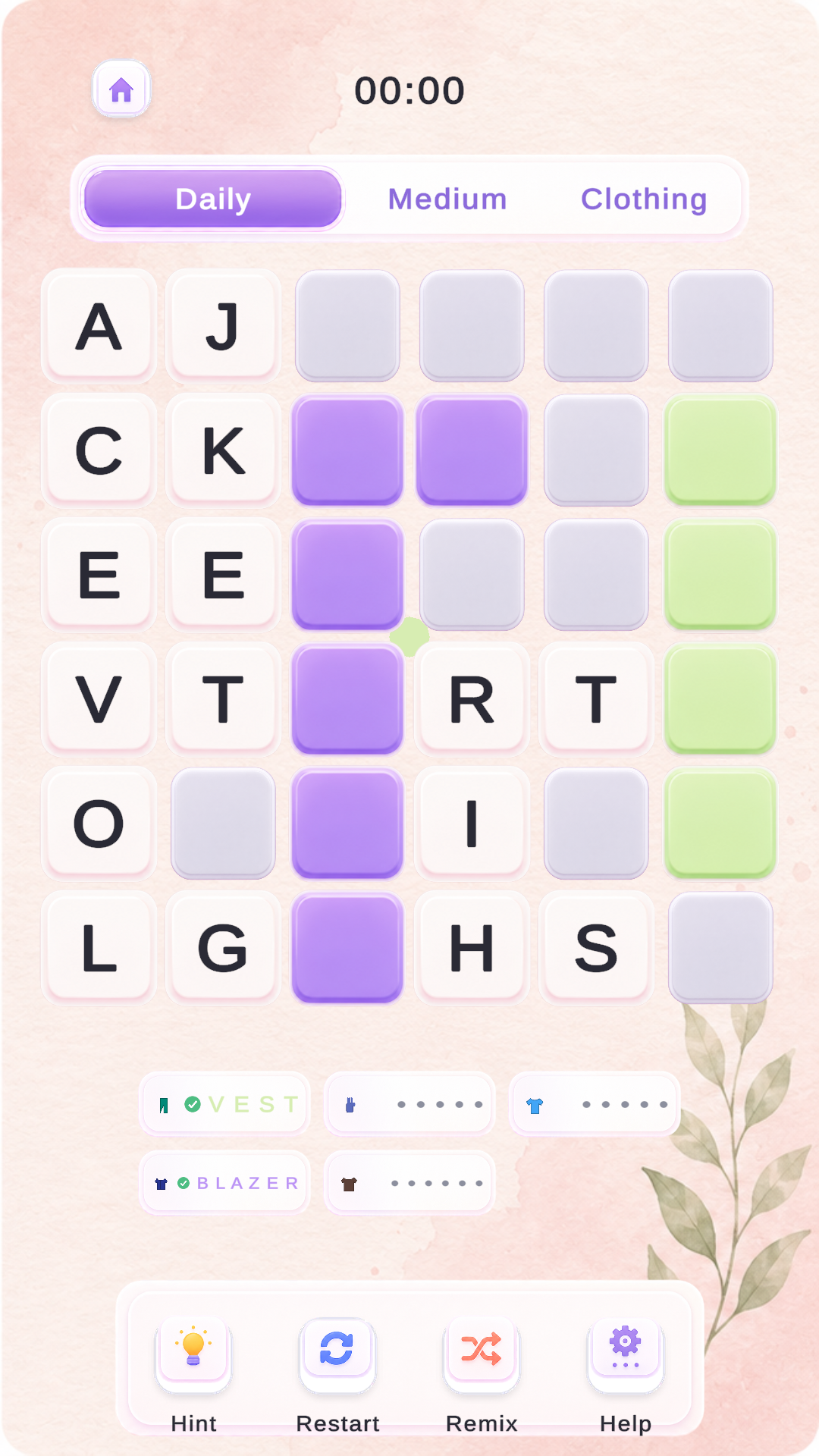Tap the letter J tile
This screenshot has width=819, height=1456.
(x=223, y=326)
